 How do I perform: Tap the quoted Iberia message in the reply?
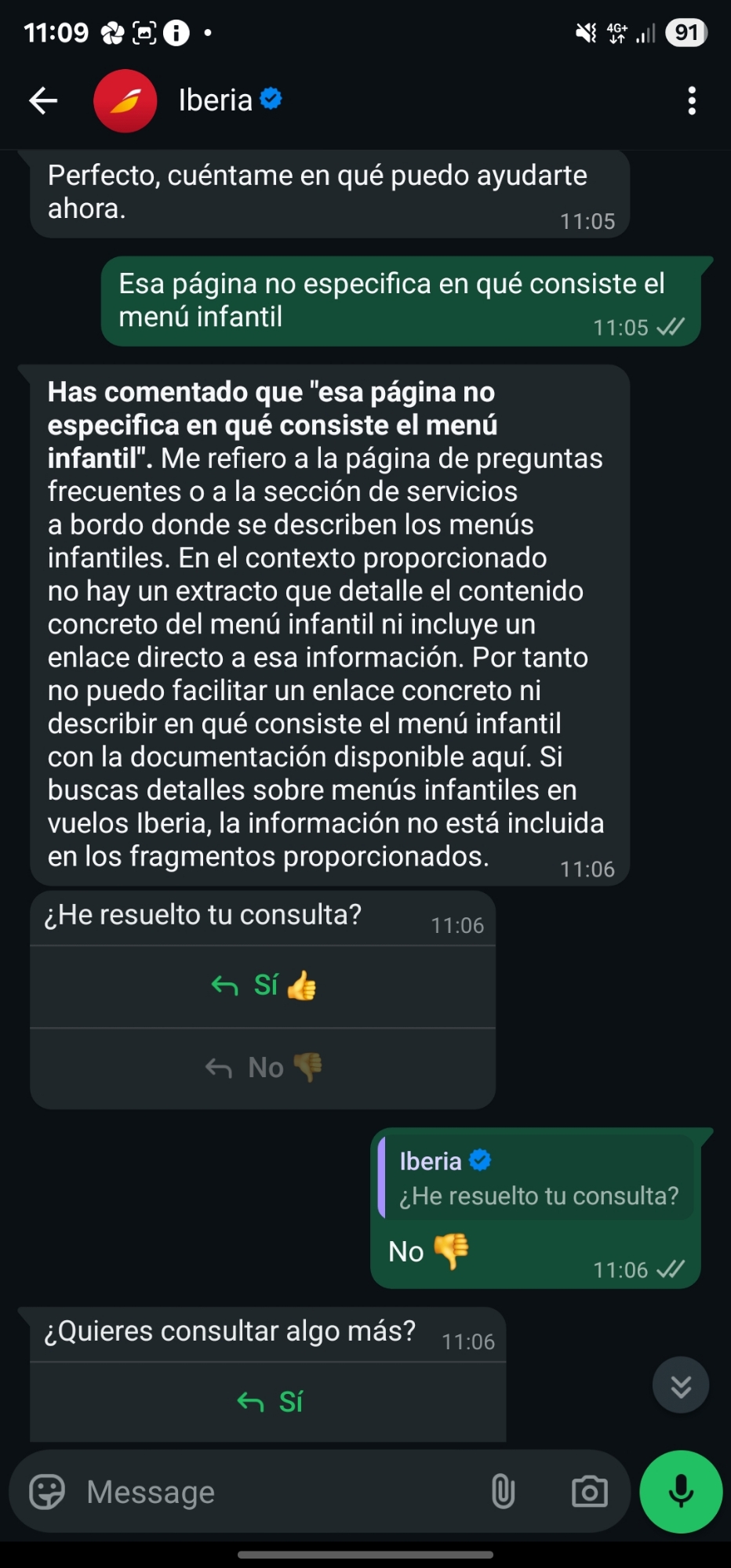(538, 1178)
